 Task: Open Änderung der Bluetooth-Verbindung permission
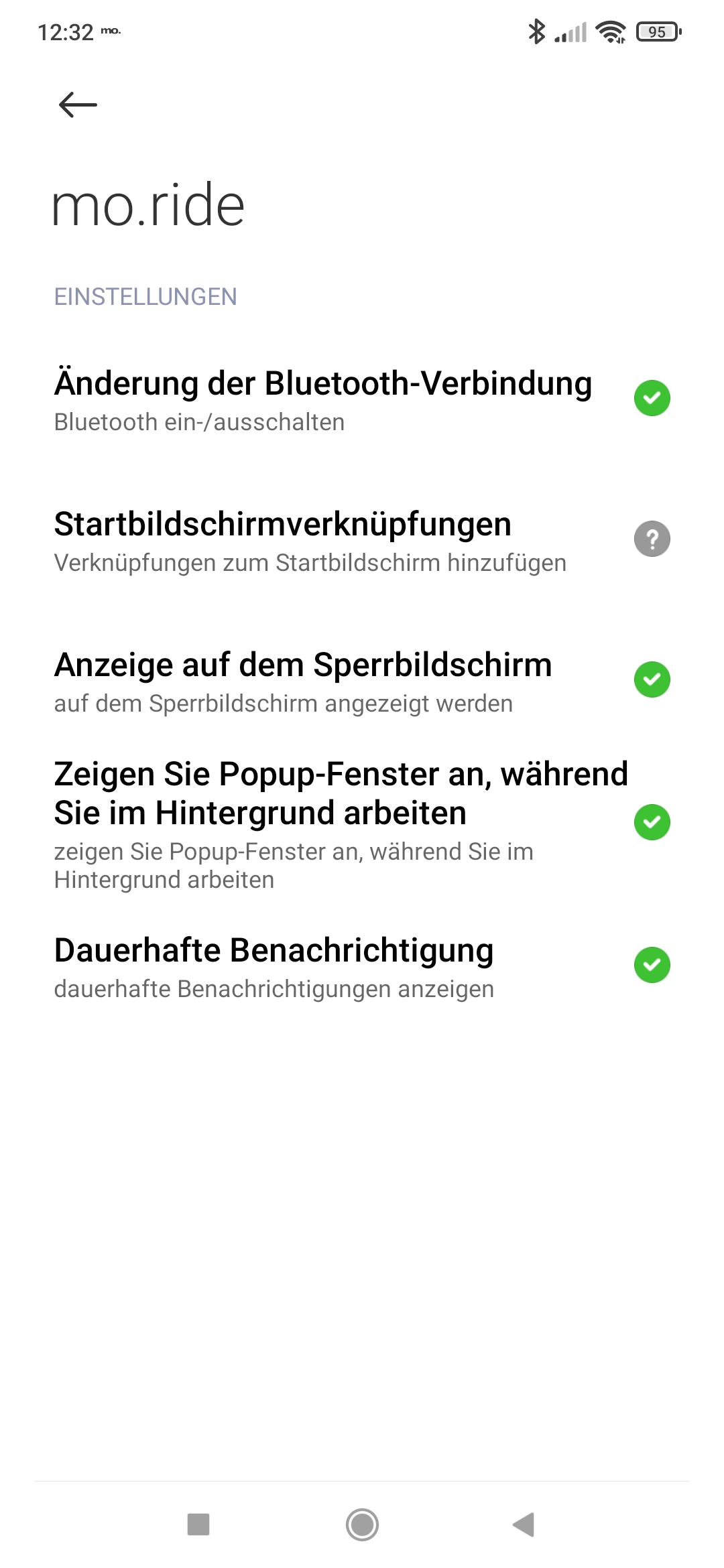click(x=323, y=399)
